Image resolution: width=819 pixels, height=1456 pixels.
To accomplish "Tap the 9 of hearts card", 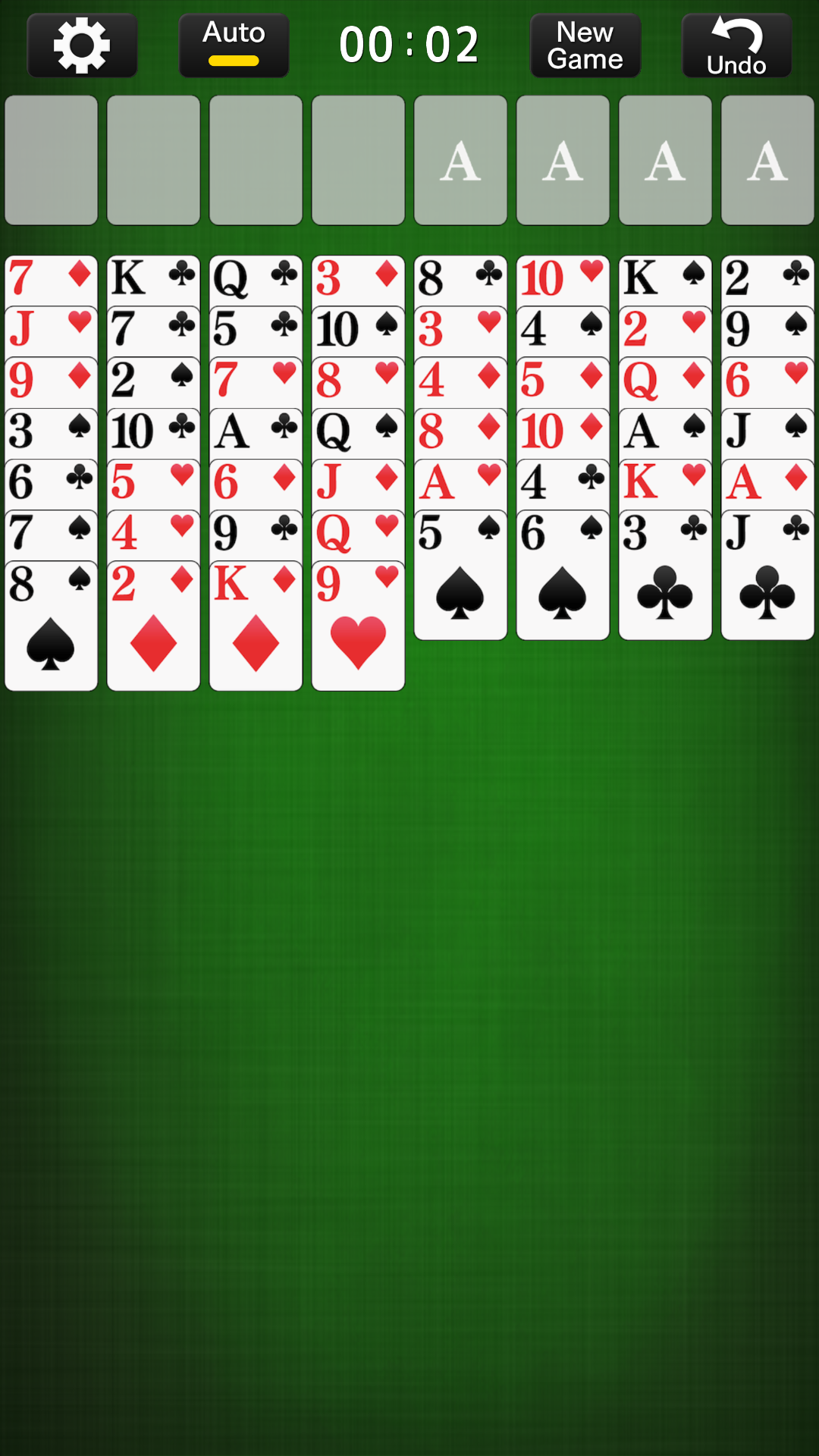I will pos(358,626).
